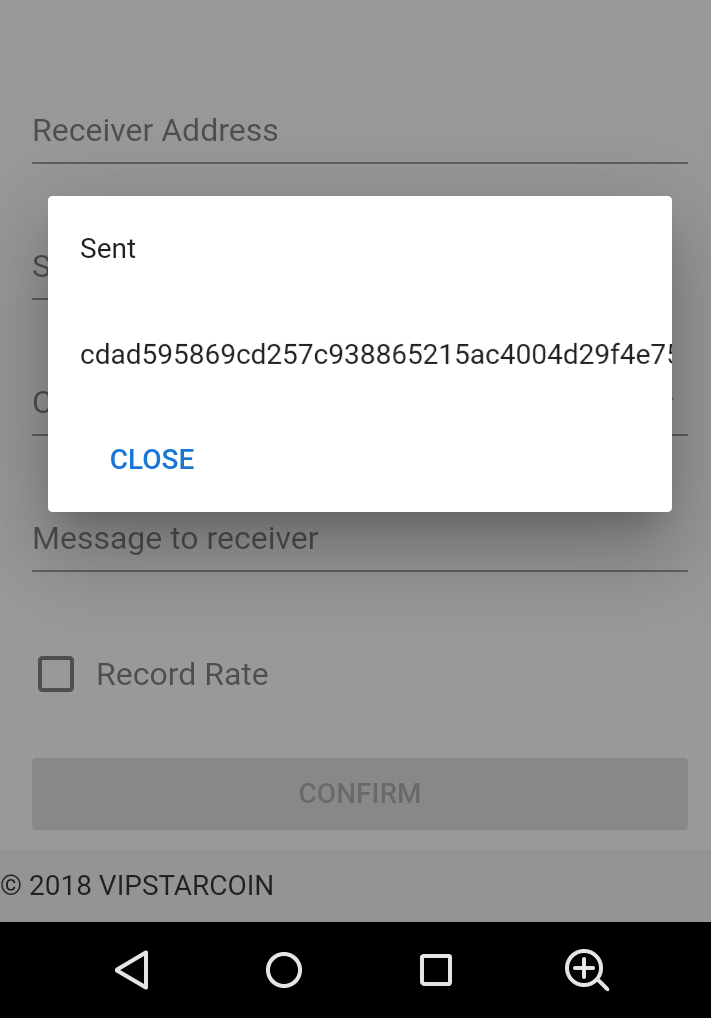This screenshot has width=711, height=1018.
Task: Go back using the system back button
Action: click(x=133, y=970)
